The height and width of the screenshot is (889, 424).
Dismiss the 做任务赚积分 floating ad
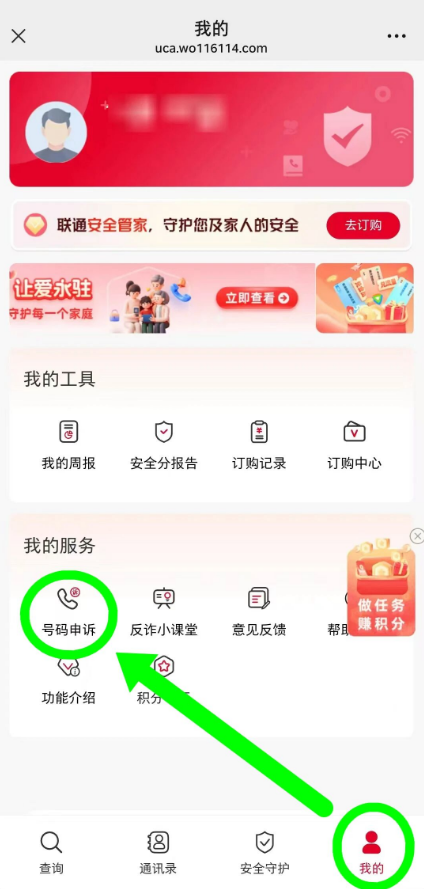pyautogui.click(x=417, y=536)
